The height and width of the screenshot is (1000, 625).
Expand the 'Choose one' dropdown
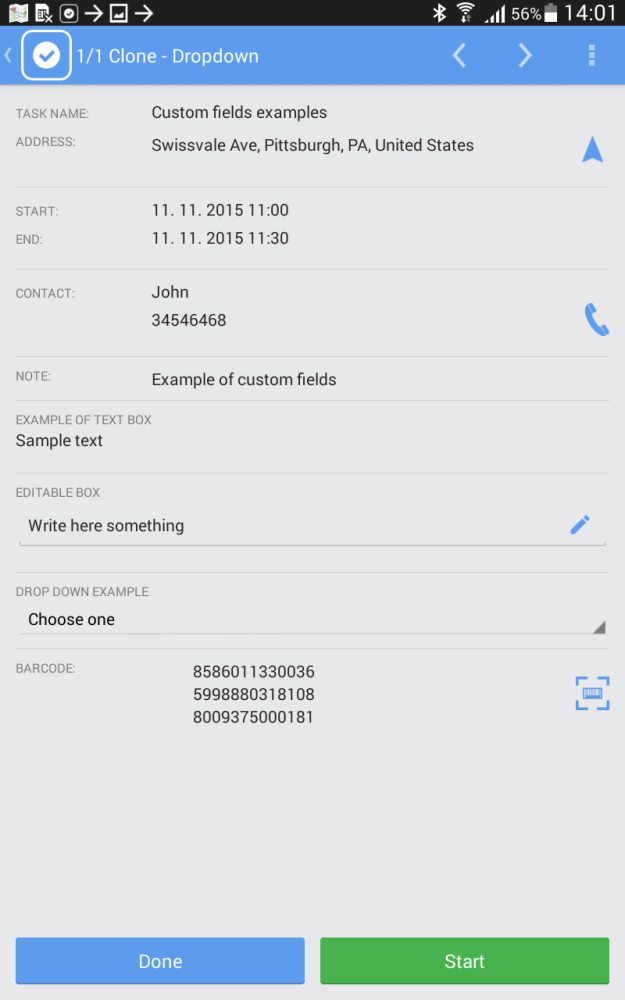[312, 619]
